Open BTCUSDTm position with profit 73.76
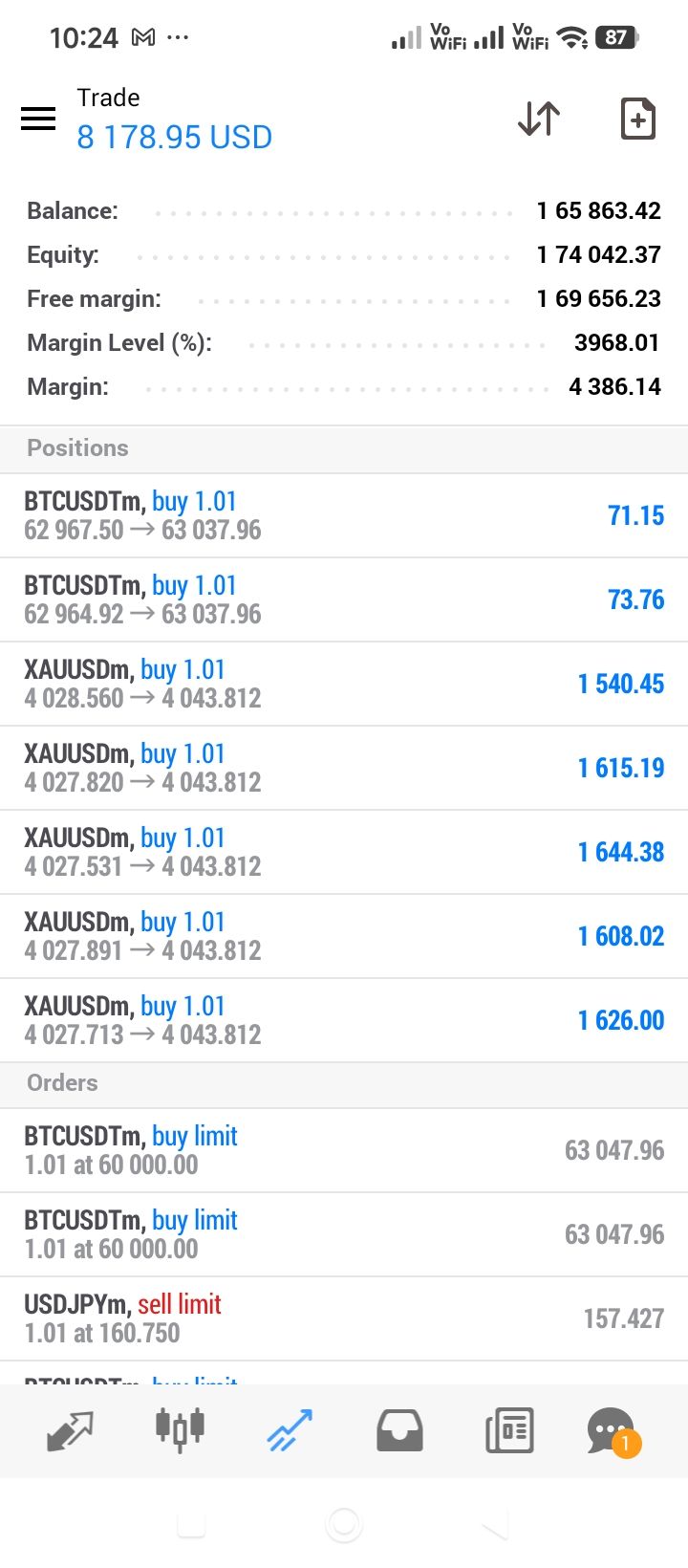This screenshot has width=688, height=1568. click(344, 600)
